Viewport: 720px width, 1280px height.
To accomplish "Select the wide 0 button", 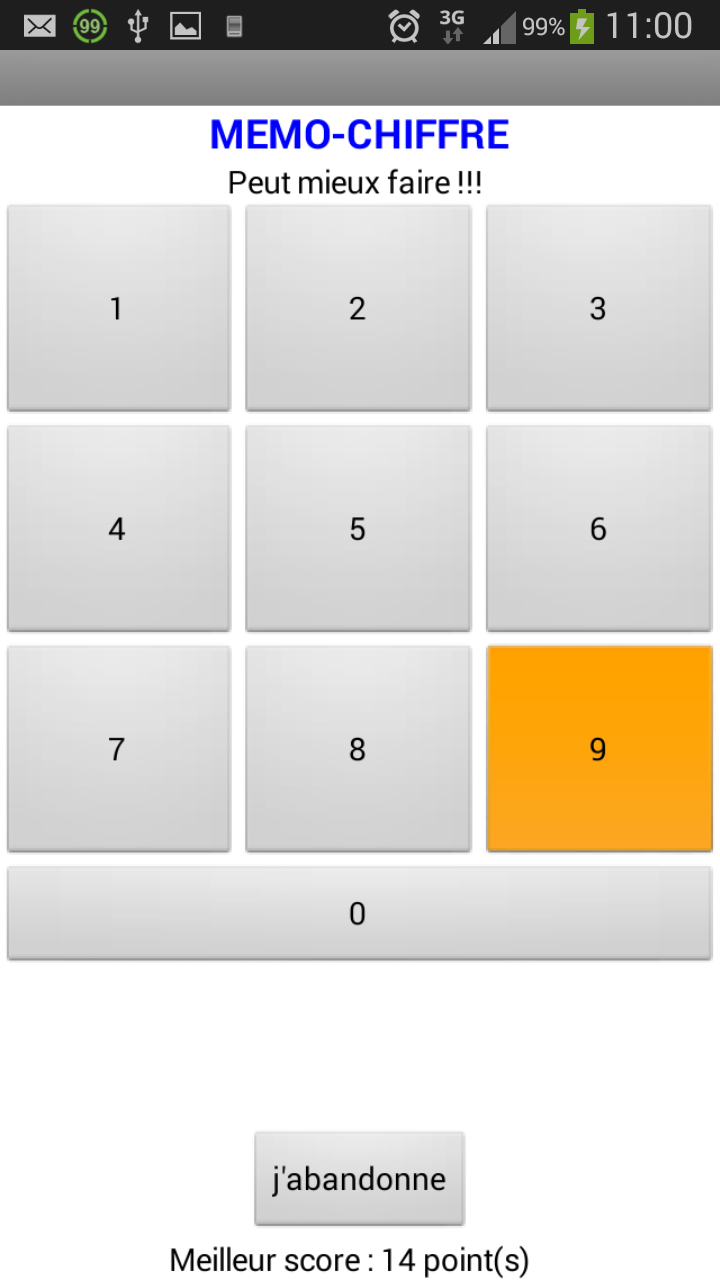I will (x=359, y=913).
